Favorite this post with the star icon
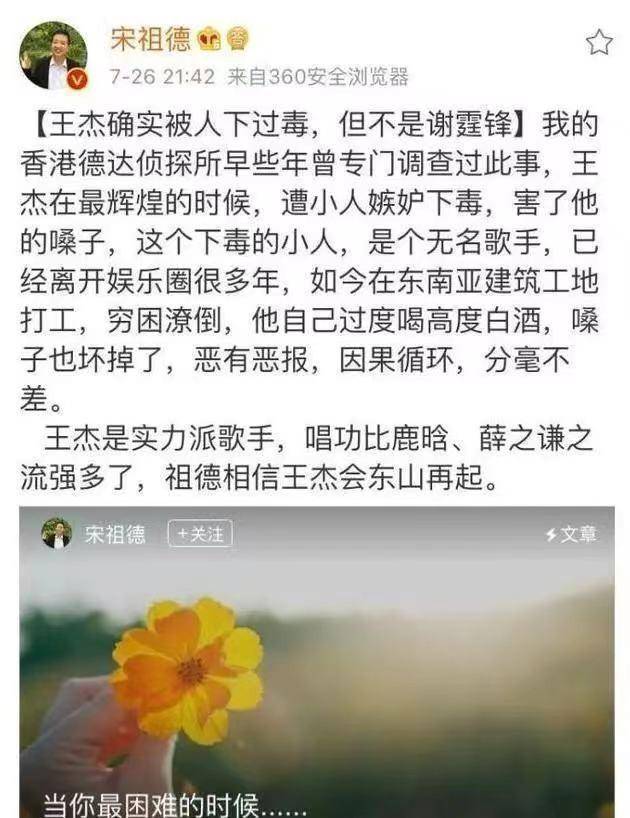Image resolution: width=630 pixels, height=818 pixels. [598, 41]
